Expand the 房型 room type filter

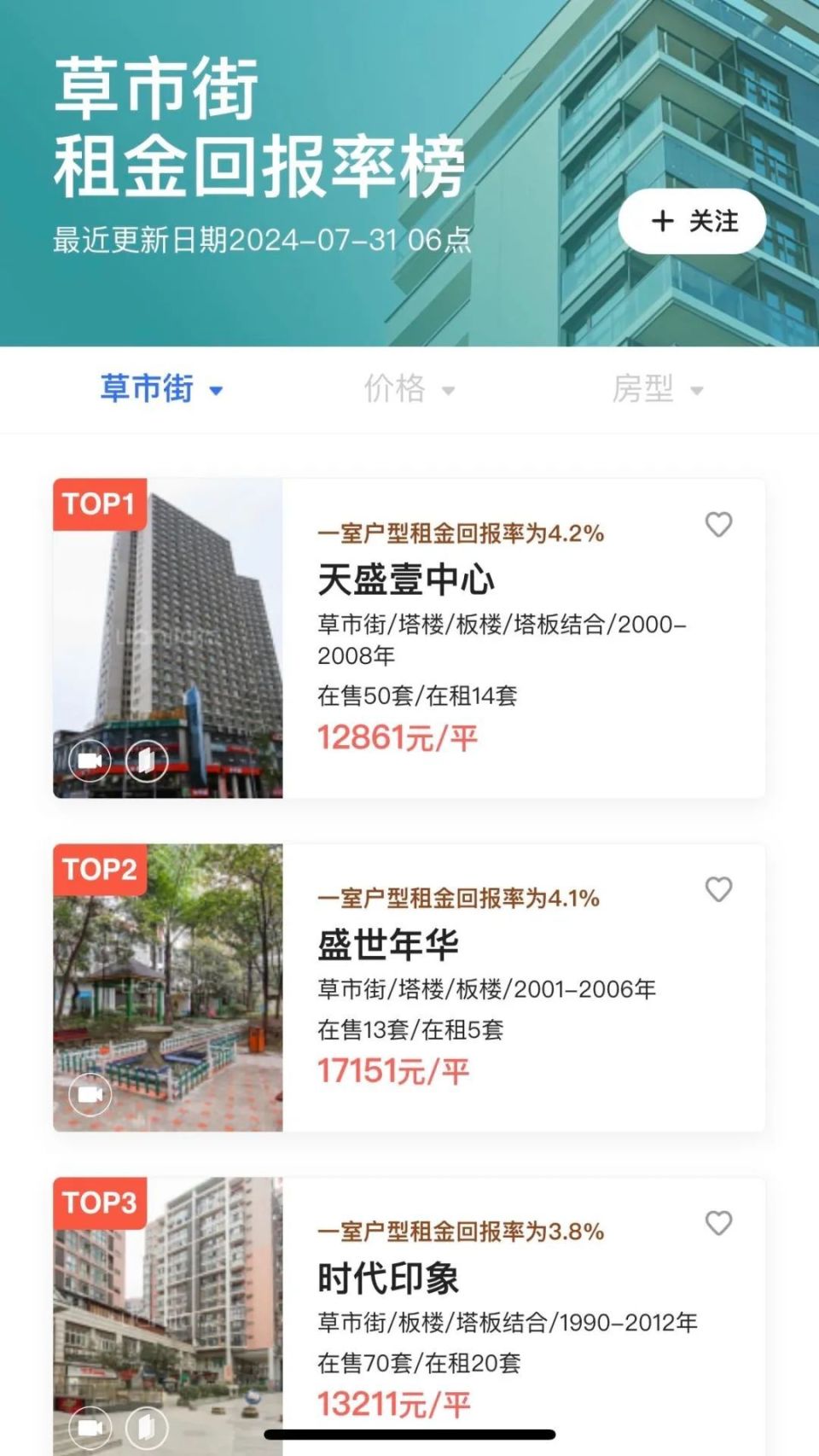[657, 389]
